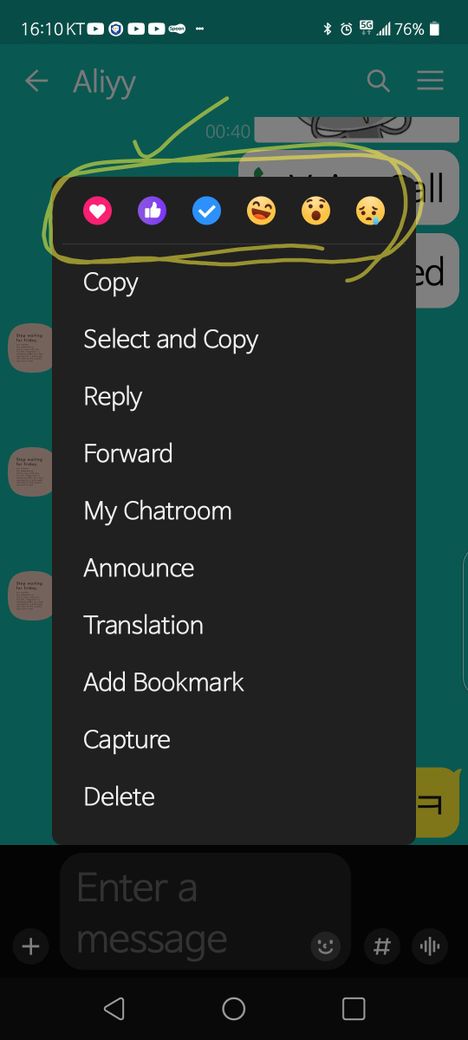Open the chat hamburger menu
This screenshot has width=468, height=1040.
(x=430, y=81)
